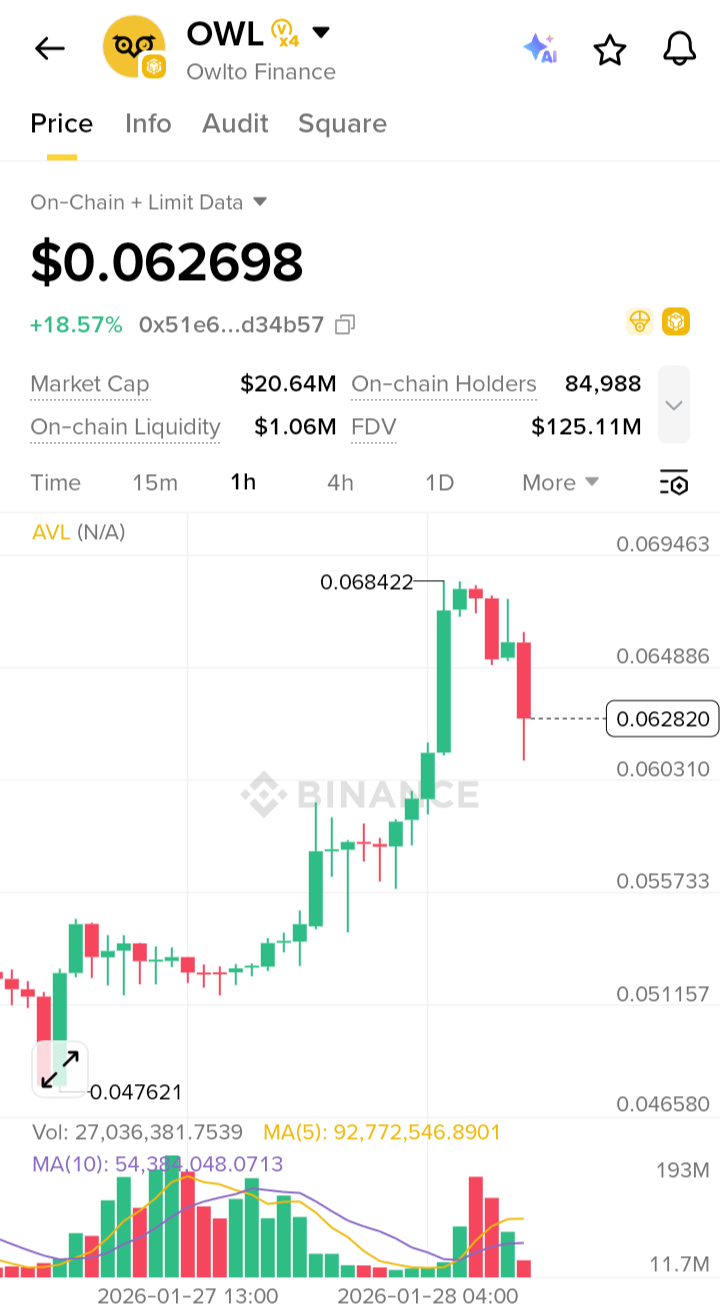Switch to the Info tab

tap(148, 124)
